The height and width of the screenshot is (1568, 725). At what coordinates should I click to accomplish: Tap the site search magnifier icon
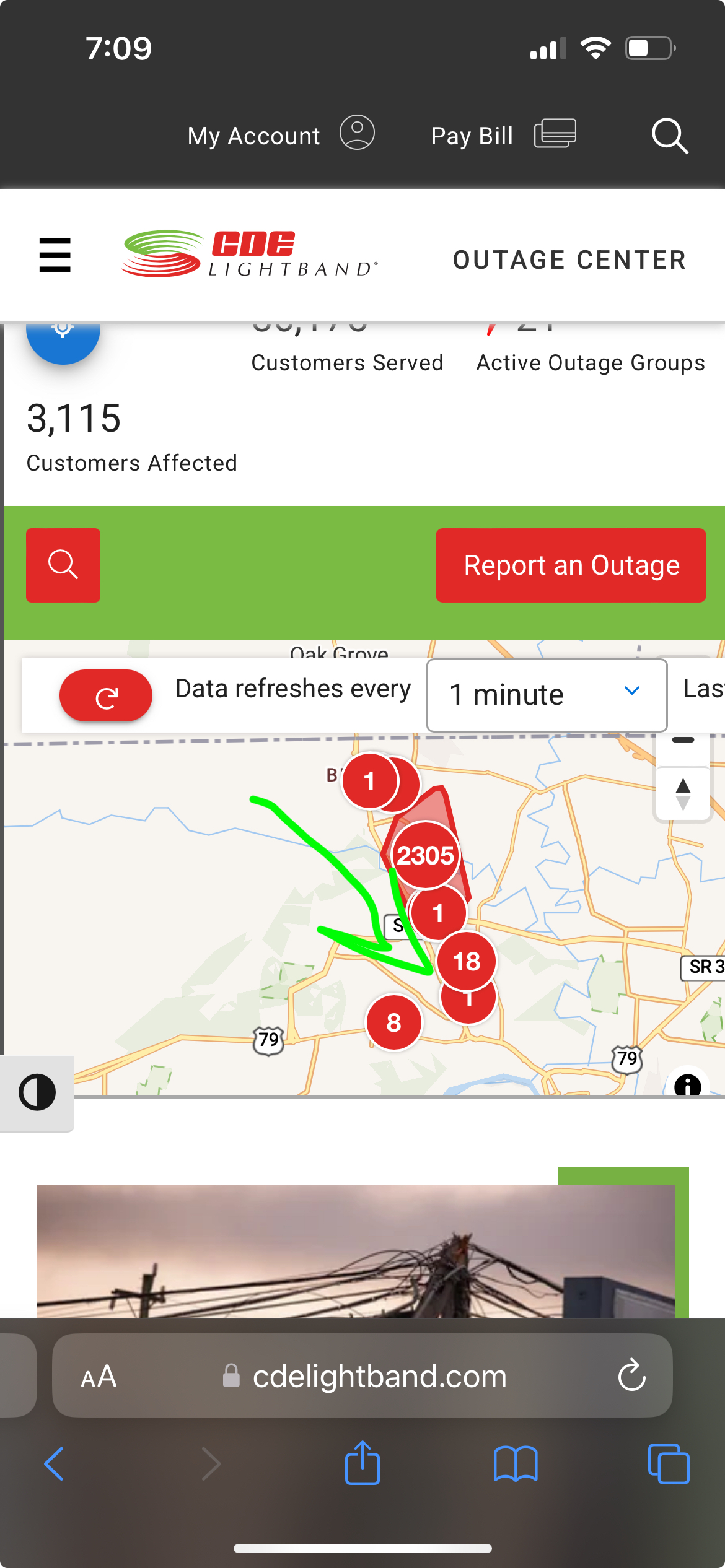pos(669,135)
